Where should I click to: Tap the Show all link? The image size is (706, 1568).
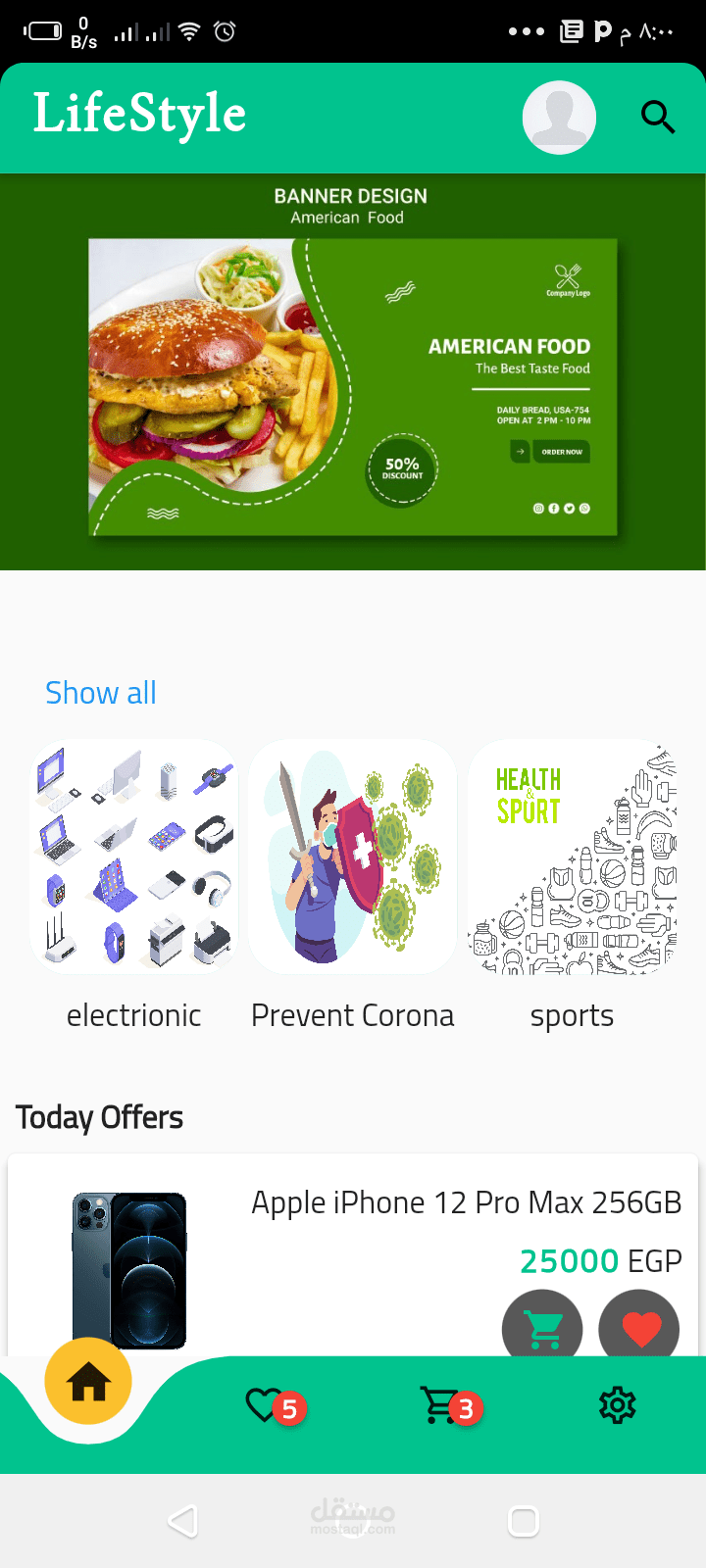pos(101,693)
